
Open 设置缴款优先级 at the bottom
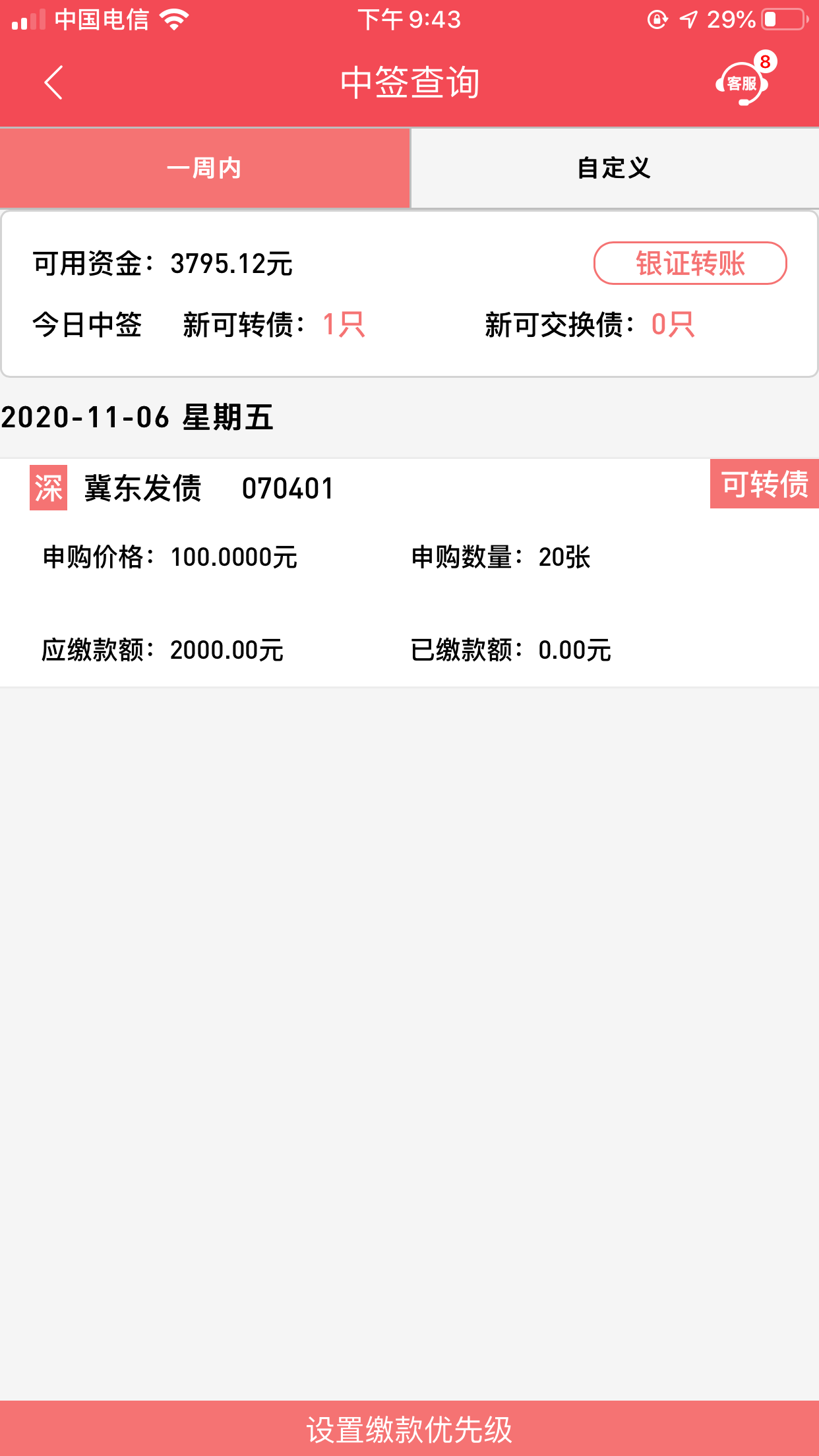(x=409, y=1430)
